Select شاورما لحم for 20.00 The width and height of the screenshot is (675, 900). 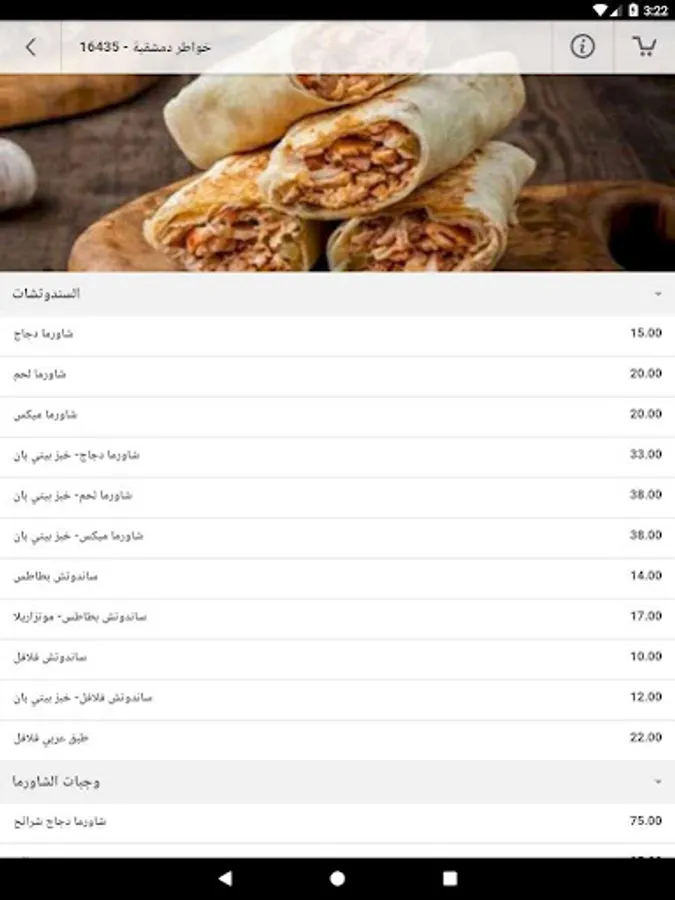337,374
